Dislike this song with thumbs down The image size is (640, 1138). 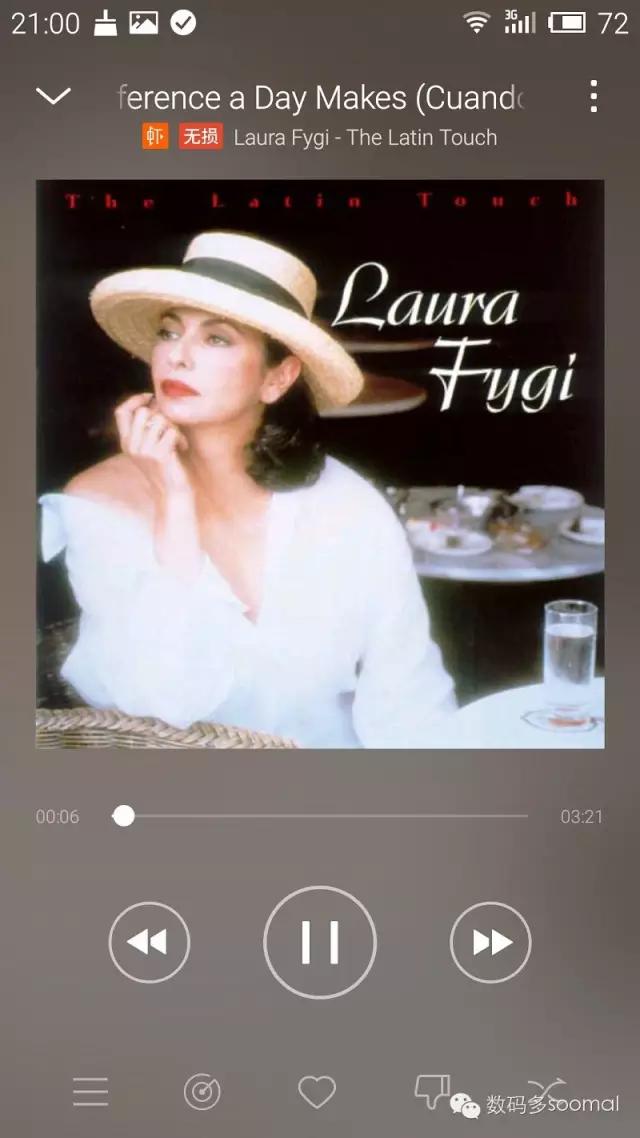tap(432, 1092)
